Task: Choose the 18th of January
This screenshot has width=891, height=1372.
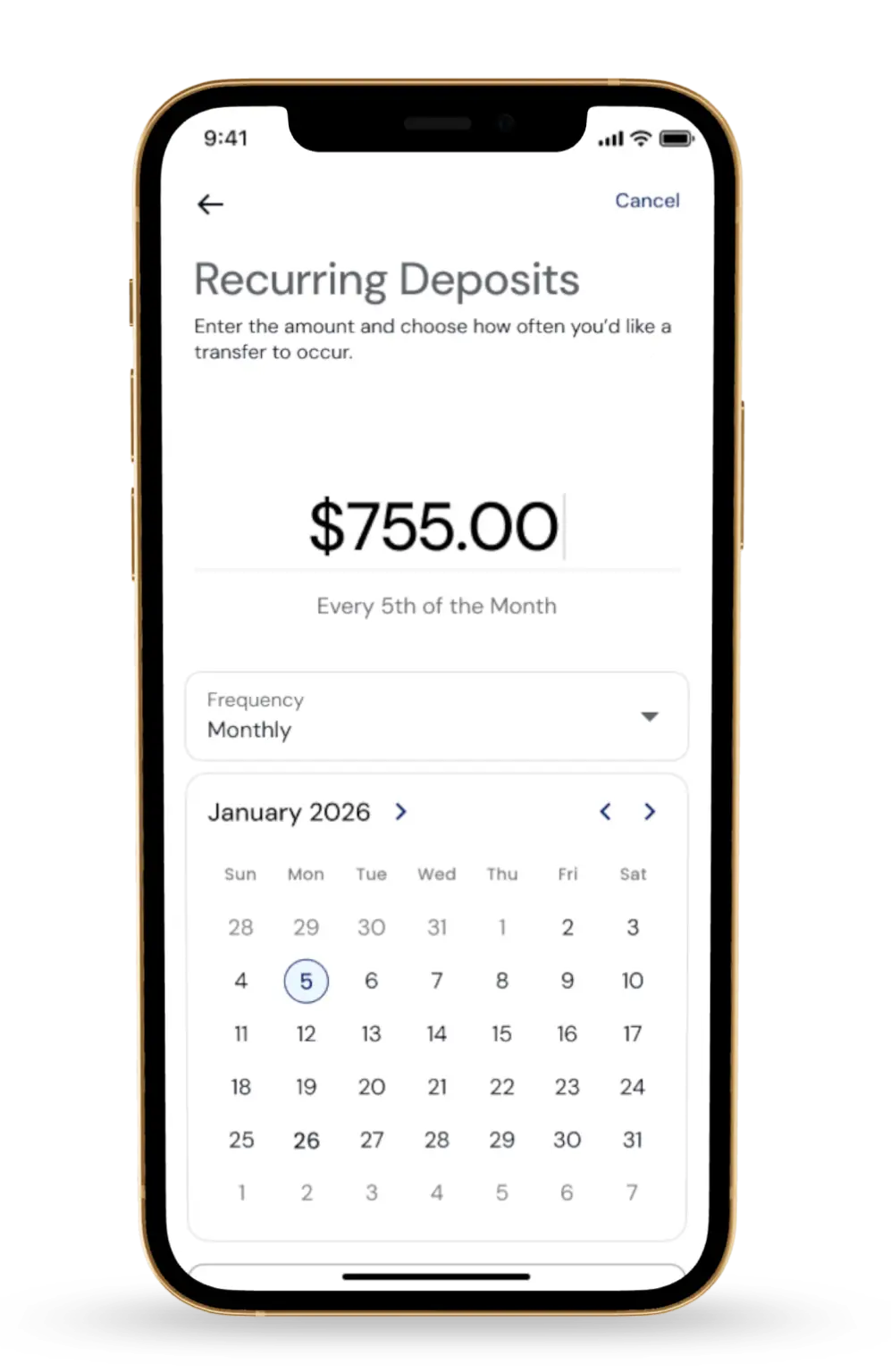Action: (x=240, y=1087)
